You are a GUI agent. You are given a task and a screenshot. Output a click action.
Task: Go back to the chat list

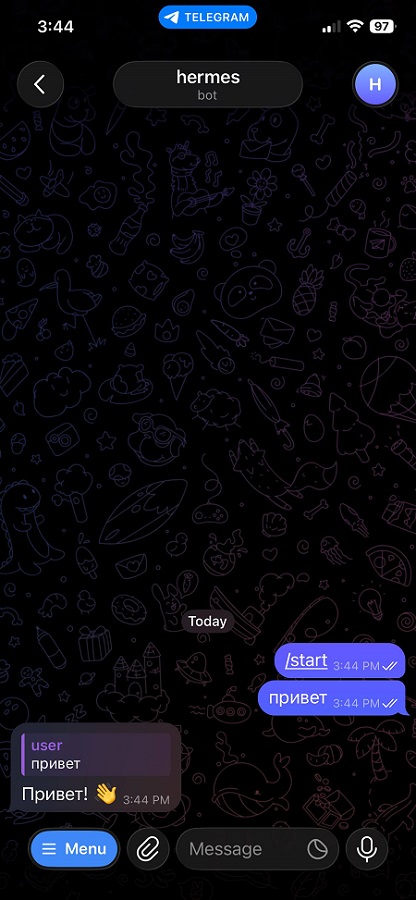[x=40, y=84]
